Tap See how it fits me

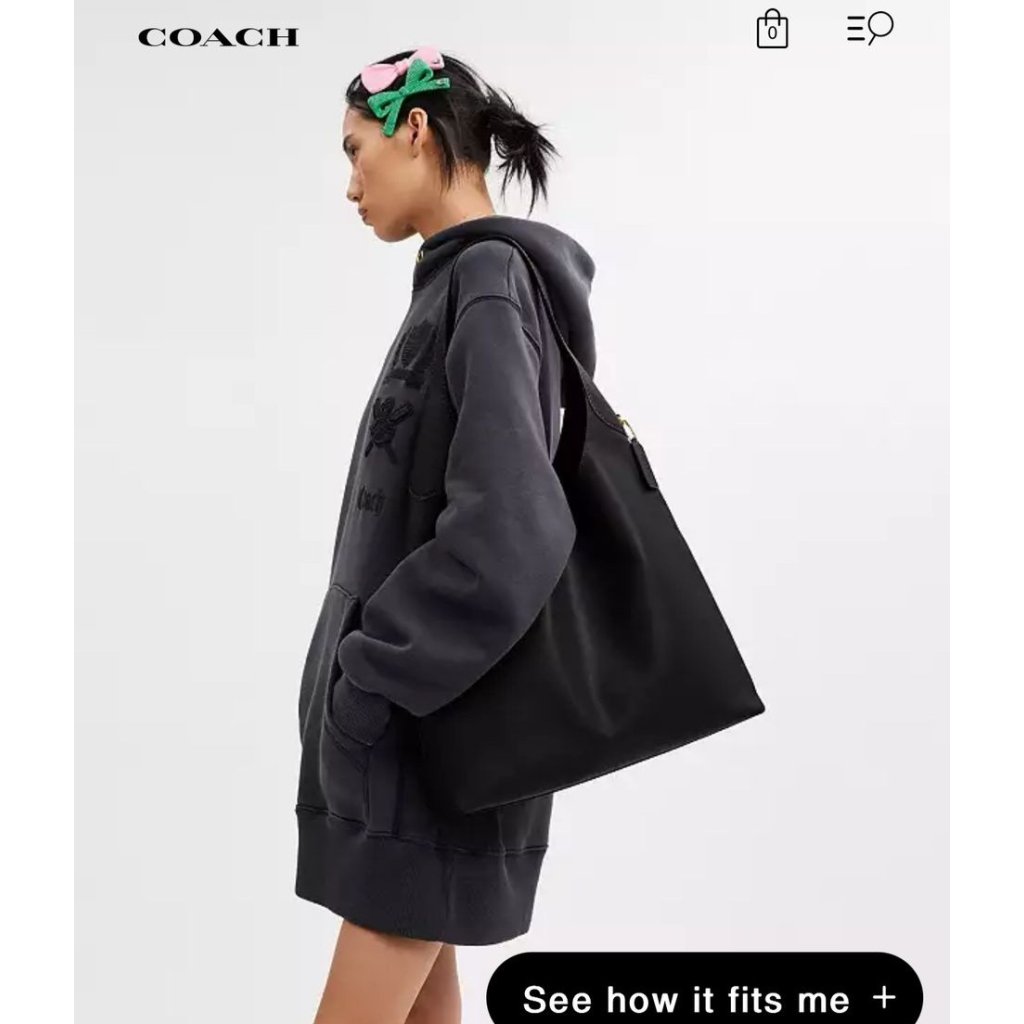(x=705, y=996)
